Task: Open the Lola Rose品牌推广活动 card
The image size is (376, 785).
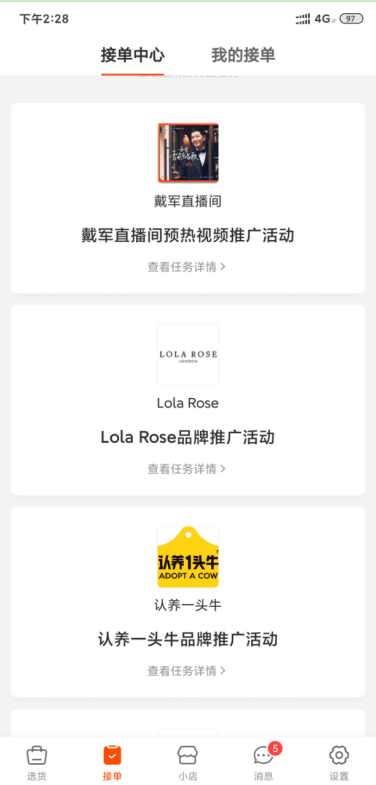Action: [x=188, y=400]
